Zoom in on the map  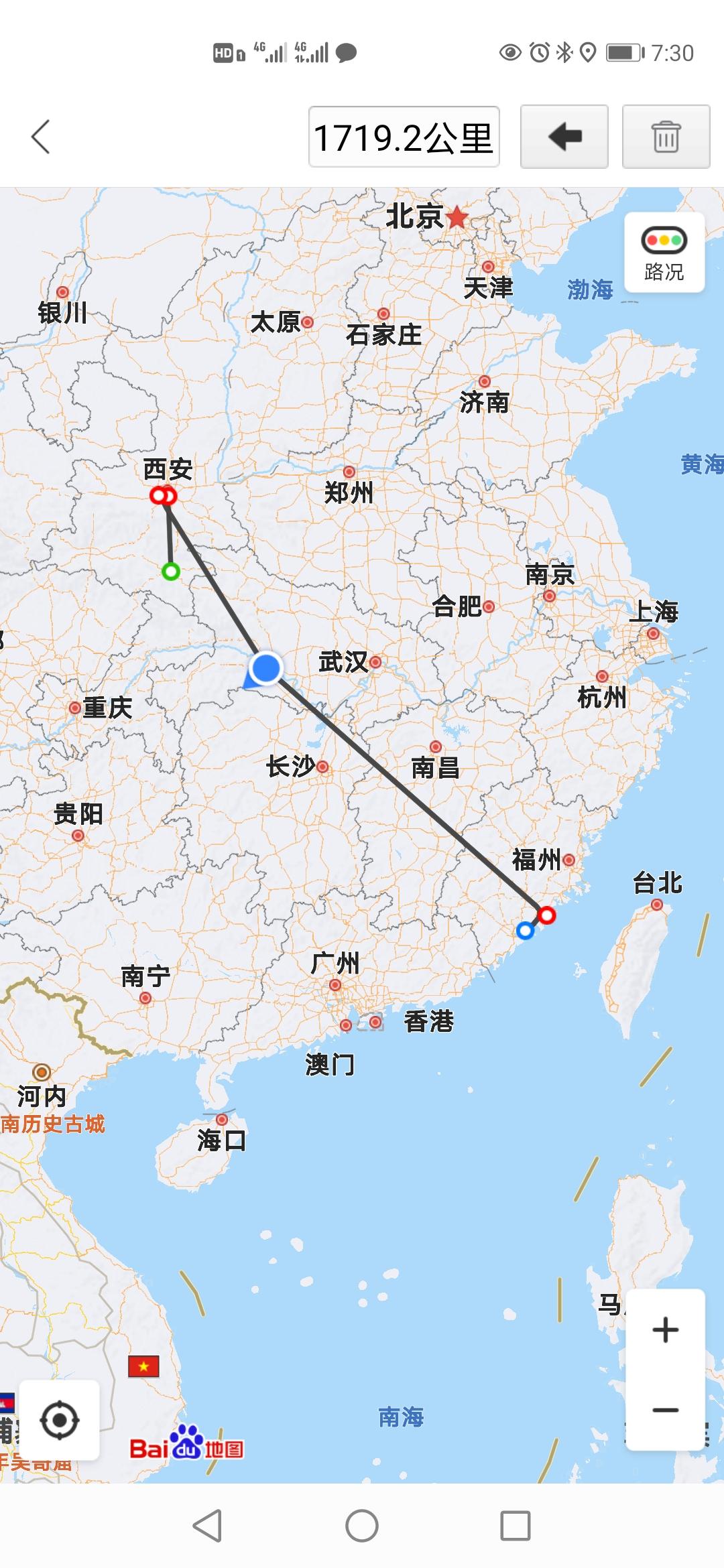[665, 1330]
